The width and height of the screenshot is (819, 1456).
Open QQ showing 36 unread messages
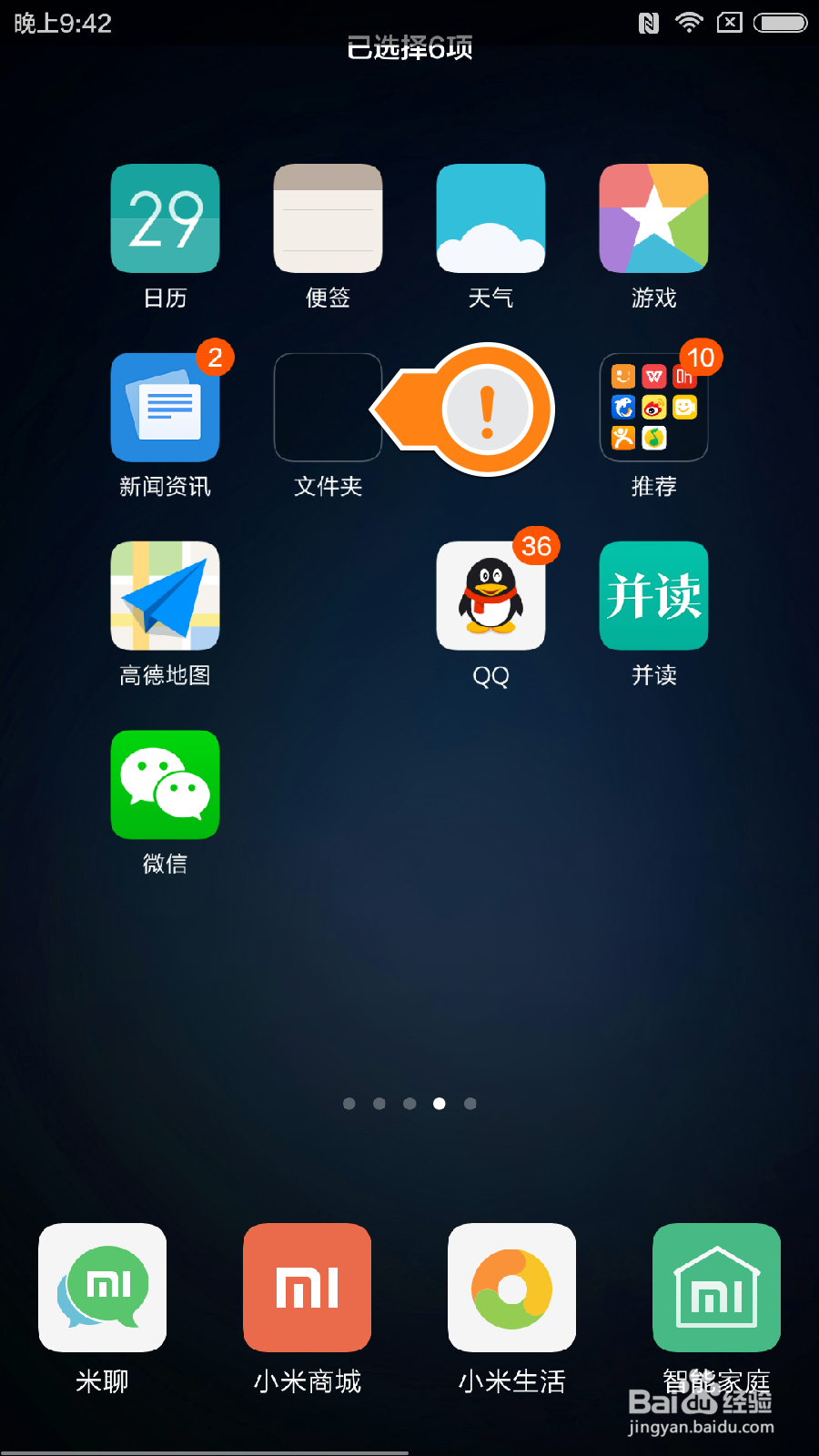click(x=490, y=596)
